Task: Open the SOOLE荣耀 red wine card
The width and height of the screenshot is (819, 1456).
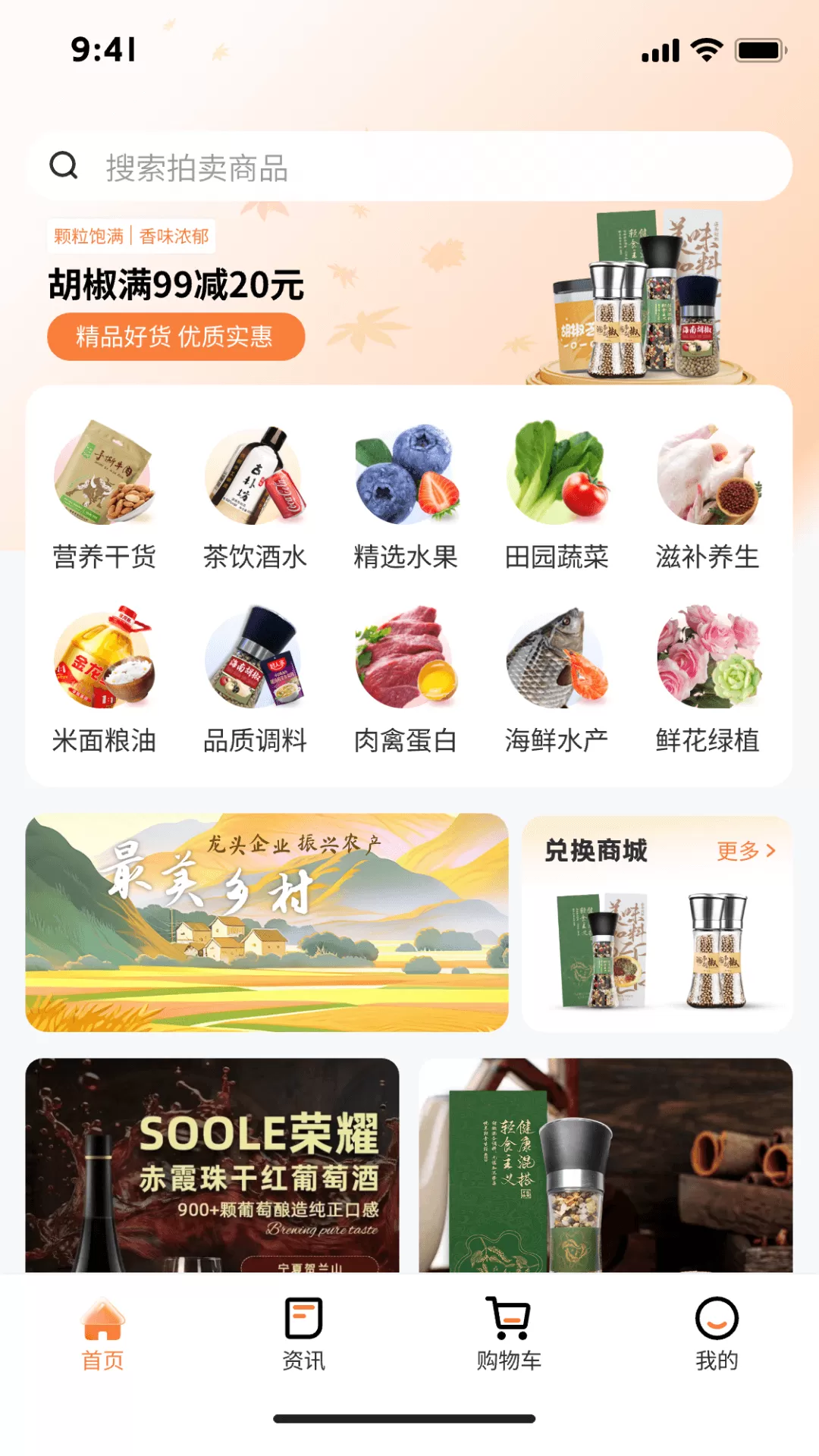Action: [x=212, y=1164]
